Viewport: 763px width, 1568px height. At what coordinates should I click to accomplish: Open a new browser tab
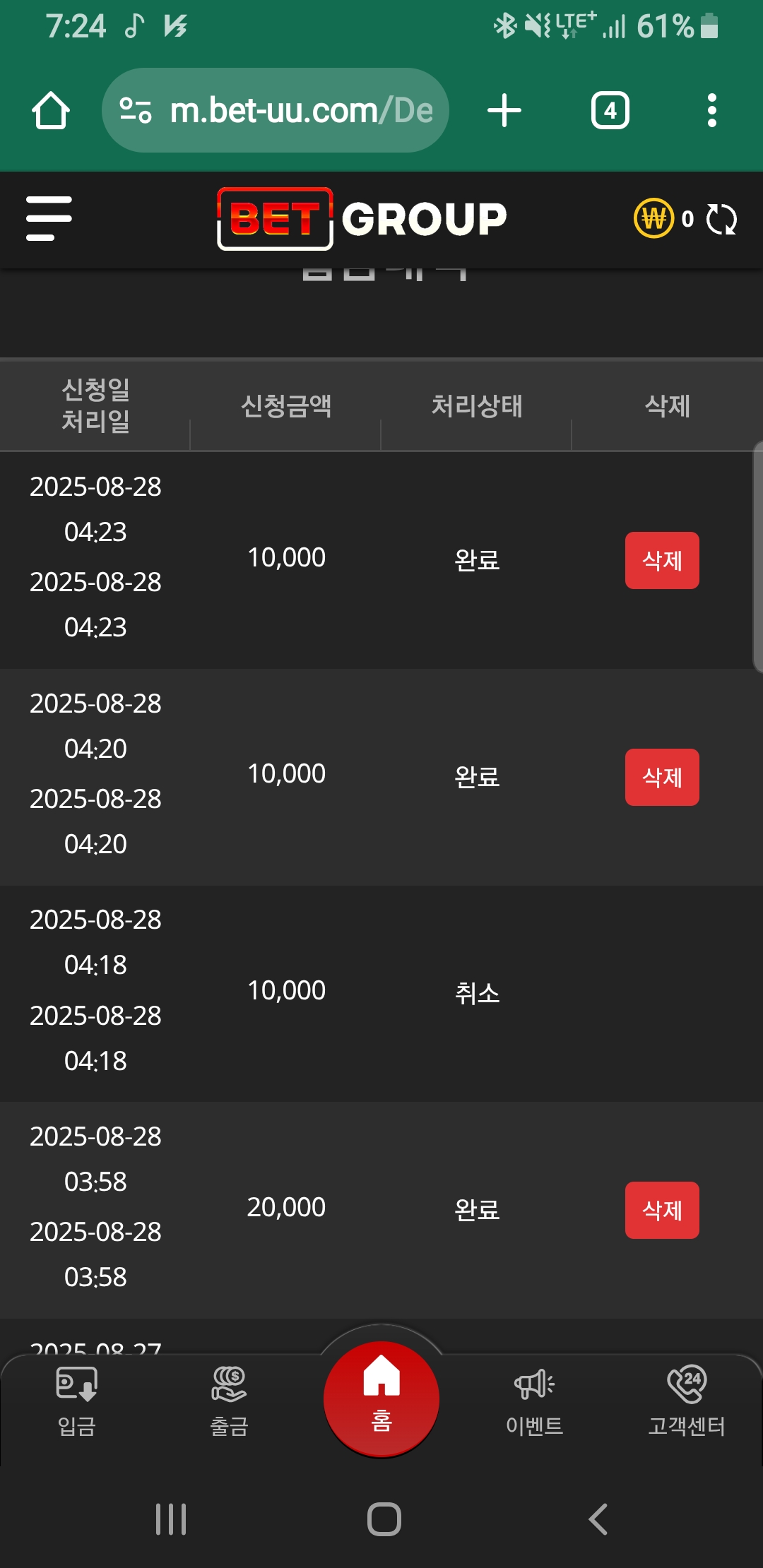click(x=504, y=110)
